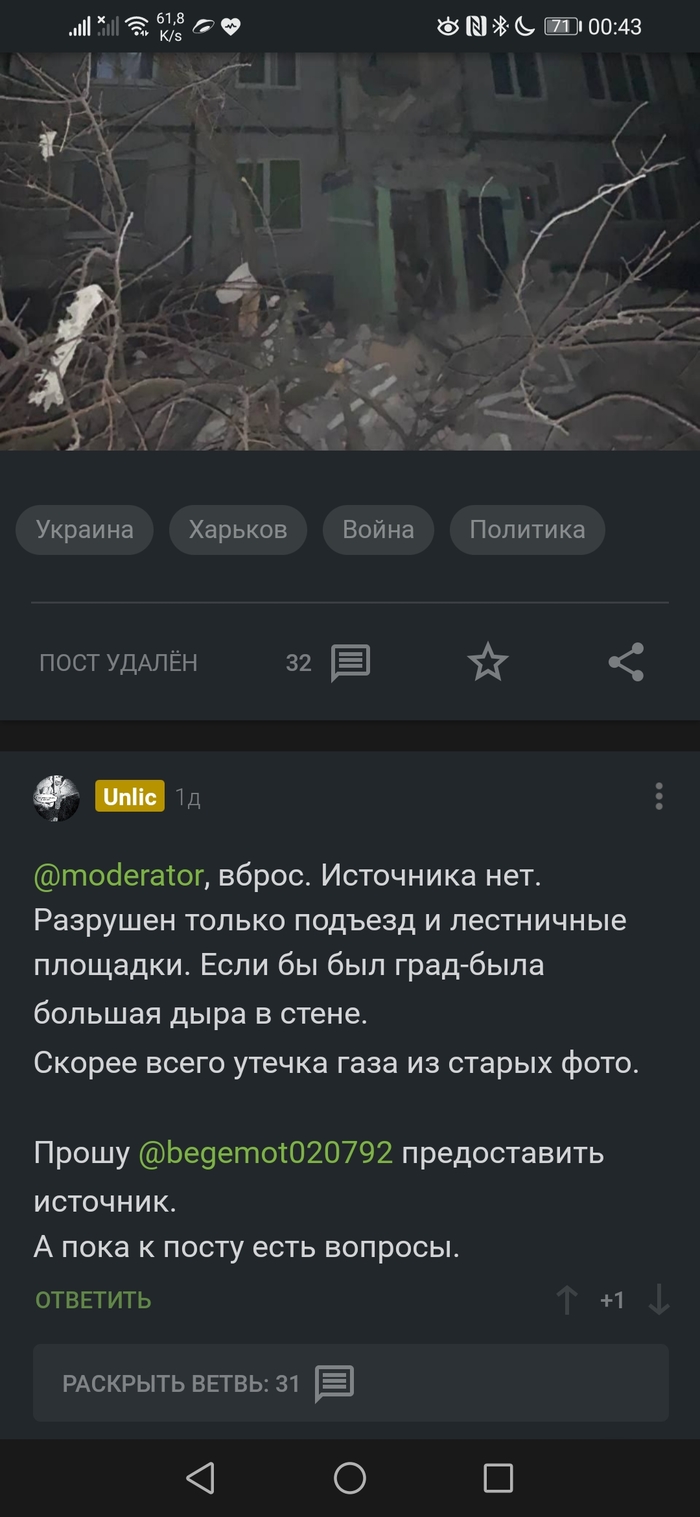Viewport: 700px width, 1517px height.
Task: Share this post
Action: [x=626, y=662]
